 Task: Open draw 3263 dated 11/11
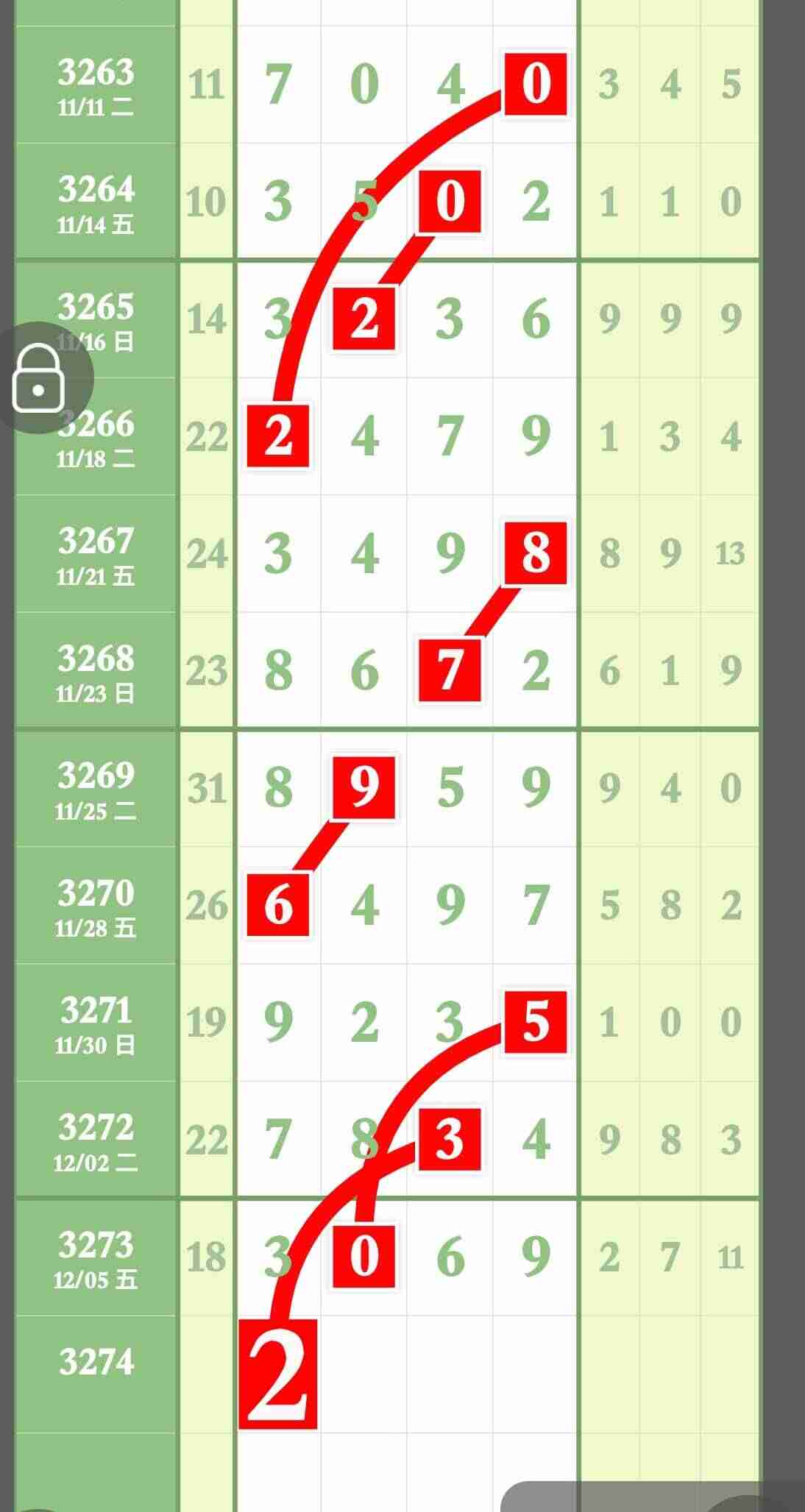point(96,85)
